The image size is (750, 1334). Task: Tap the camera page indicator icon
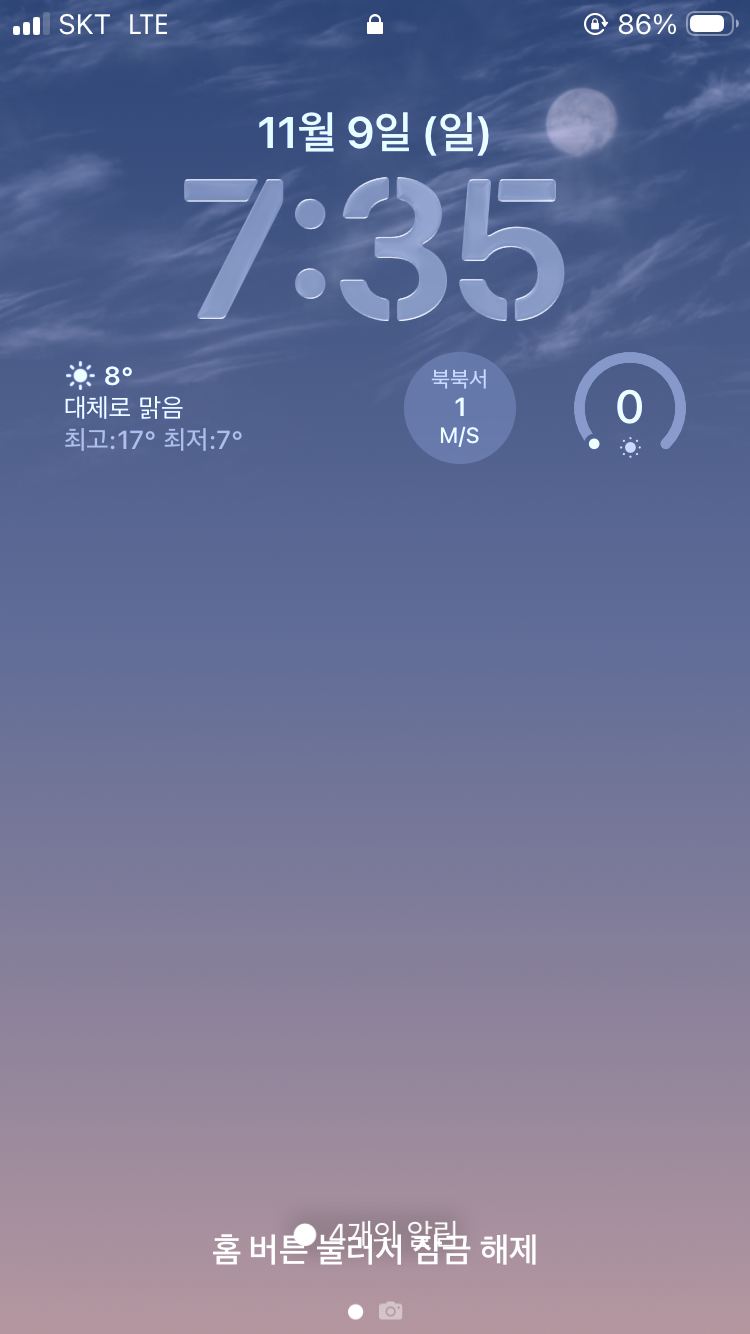(390, 1311)
